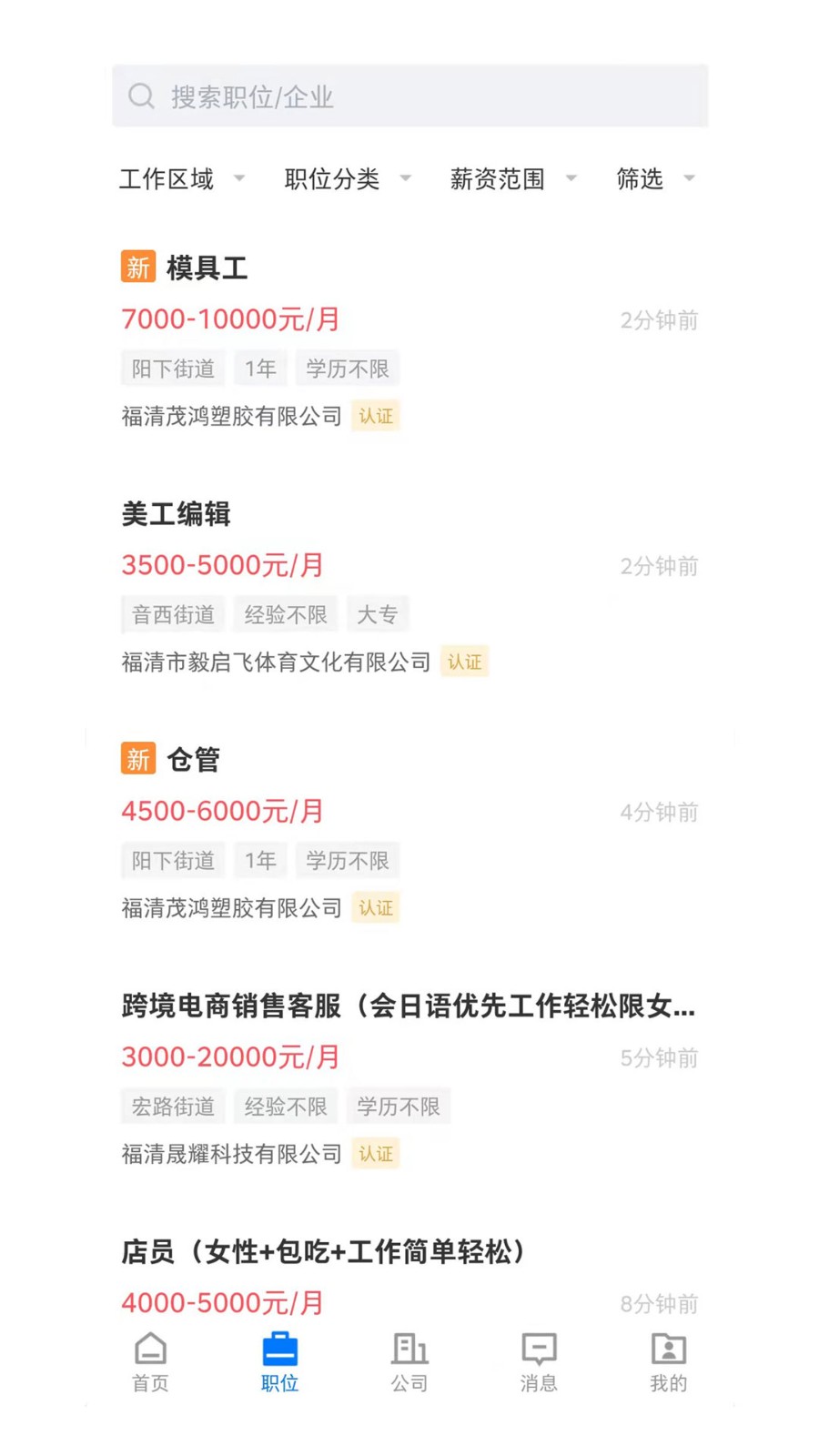View the 美工编辑 job posting

point(177,514)
